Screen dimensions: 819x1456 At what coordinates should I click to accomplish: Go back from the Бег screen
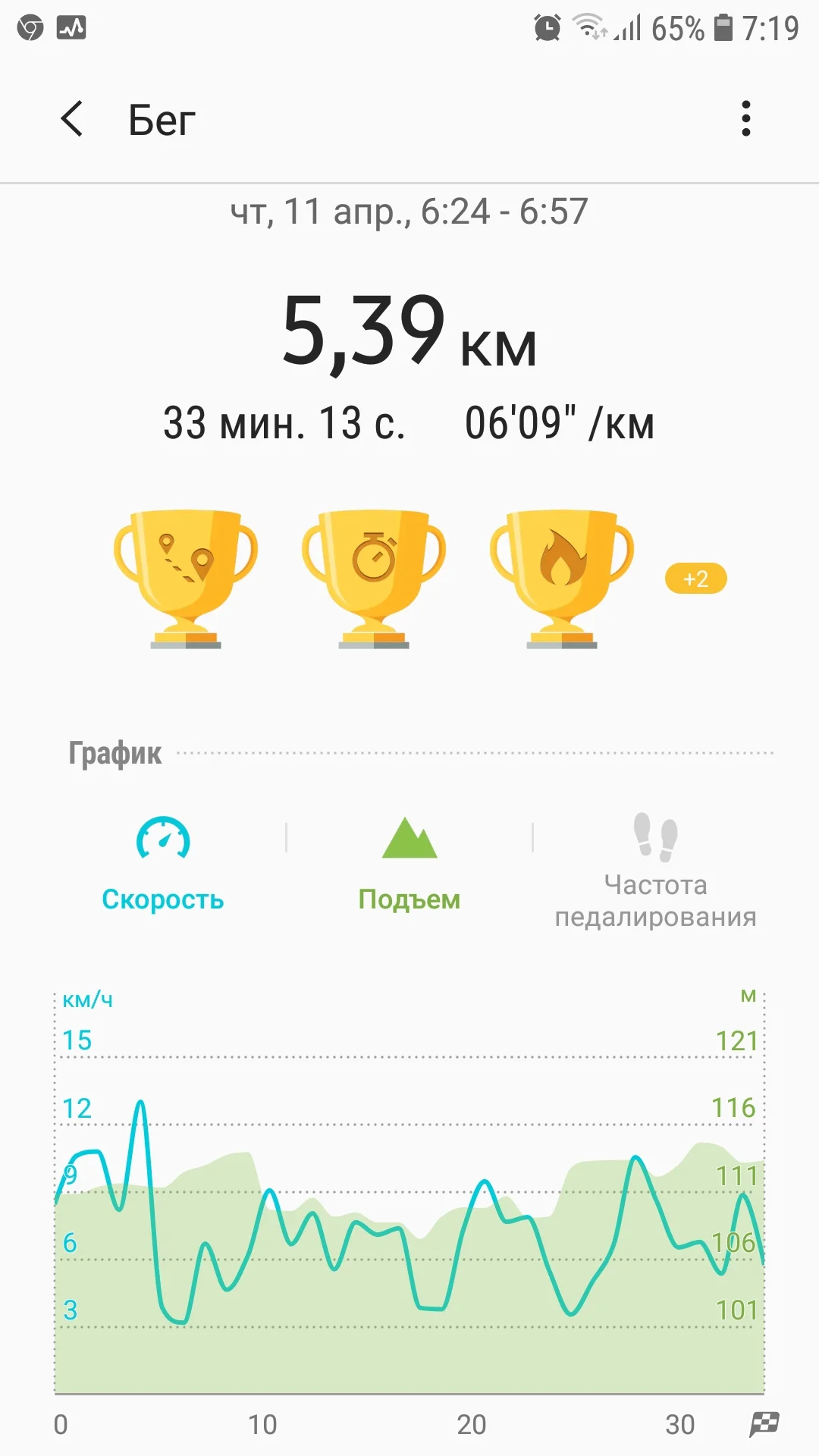pyautogui.click(x=72, y=119)
